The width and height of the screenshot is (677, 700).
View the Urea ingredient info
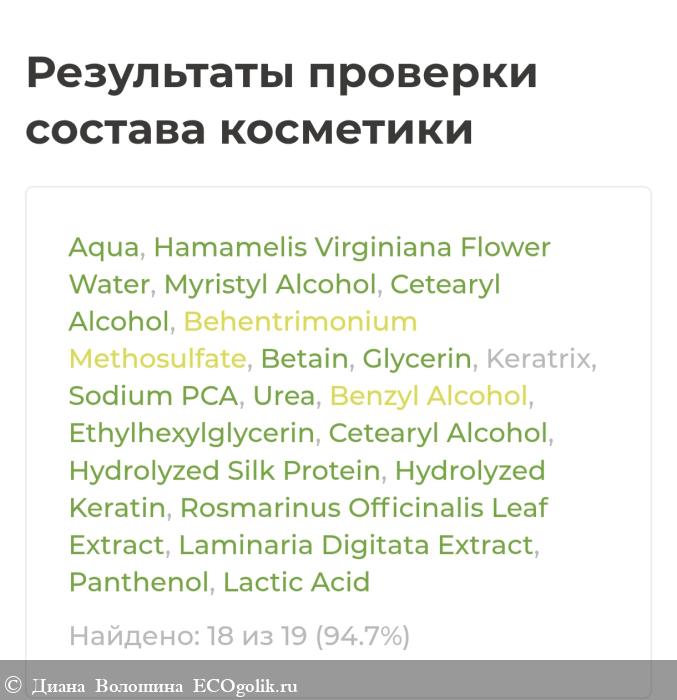(284, 396)
